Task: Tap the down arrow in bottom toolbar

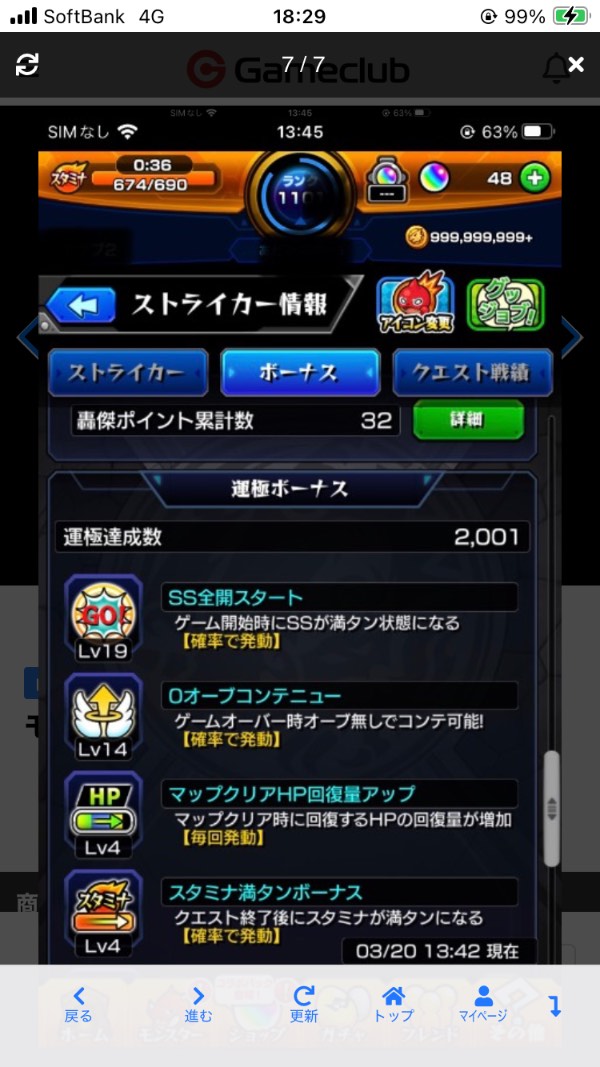Action: coord(555,1006)
